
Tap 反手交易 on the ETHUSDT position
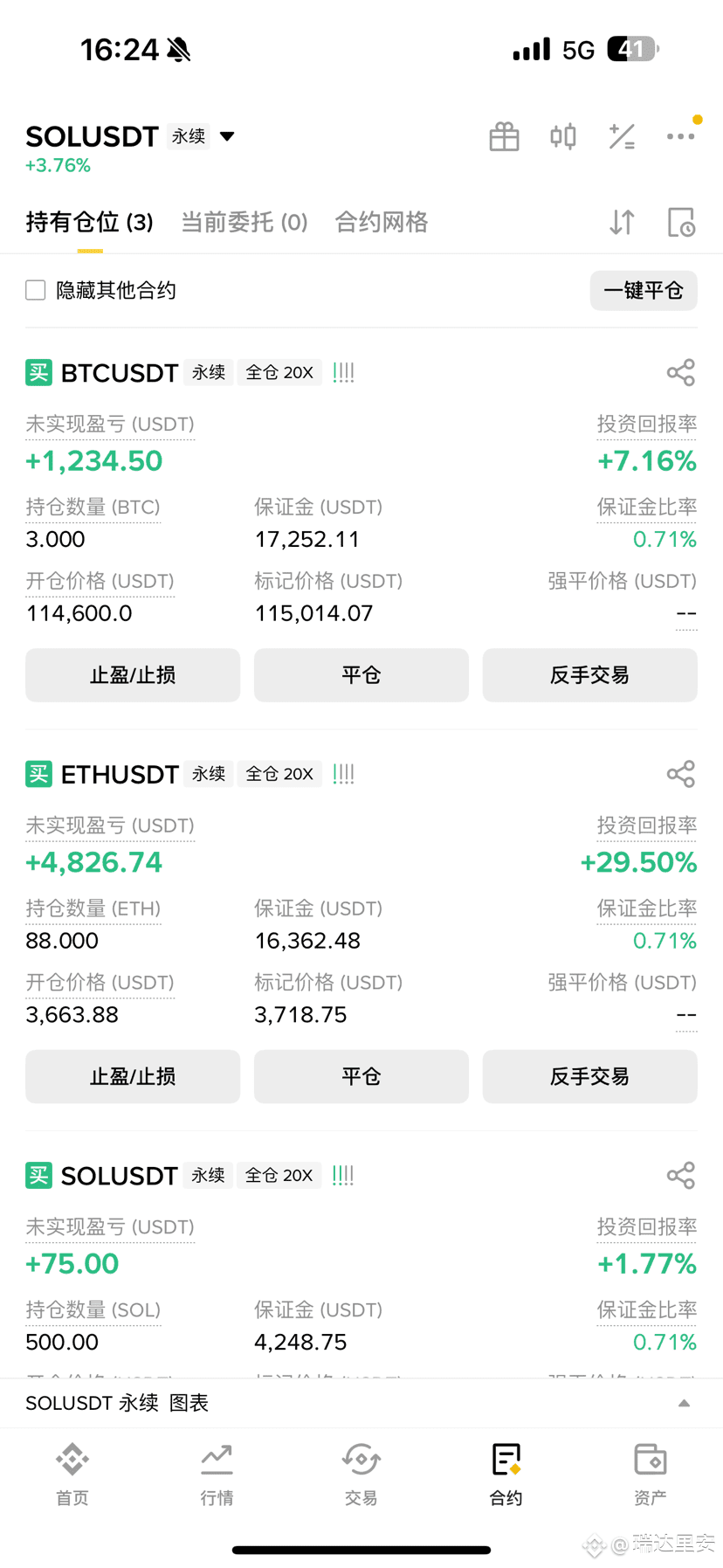point(590,1076)
